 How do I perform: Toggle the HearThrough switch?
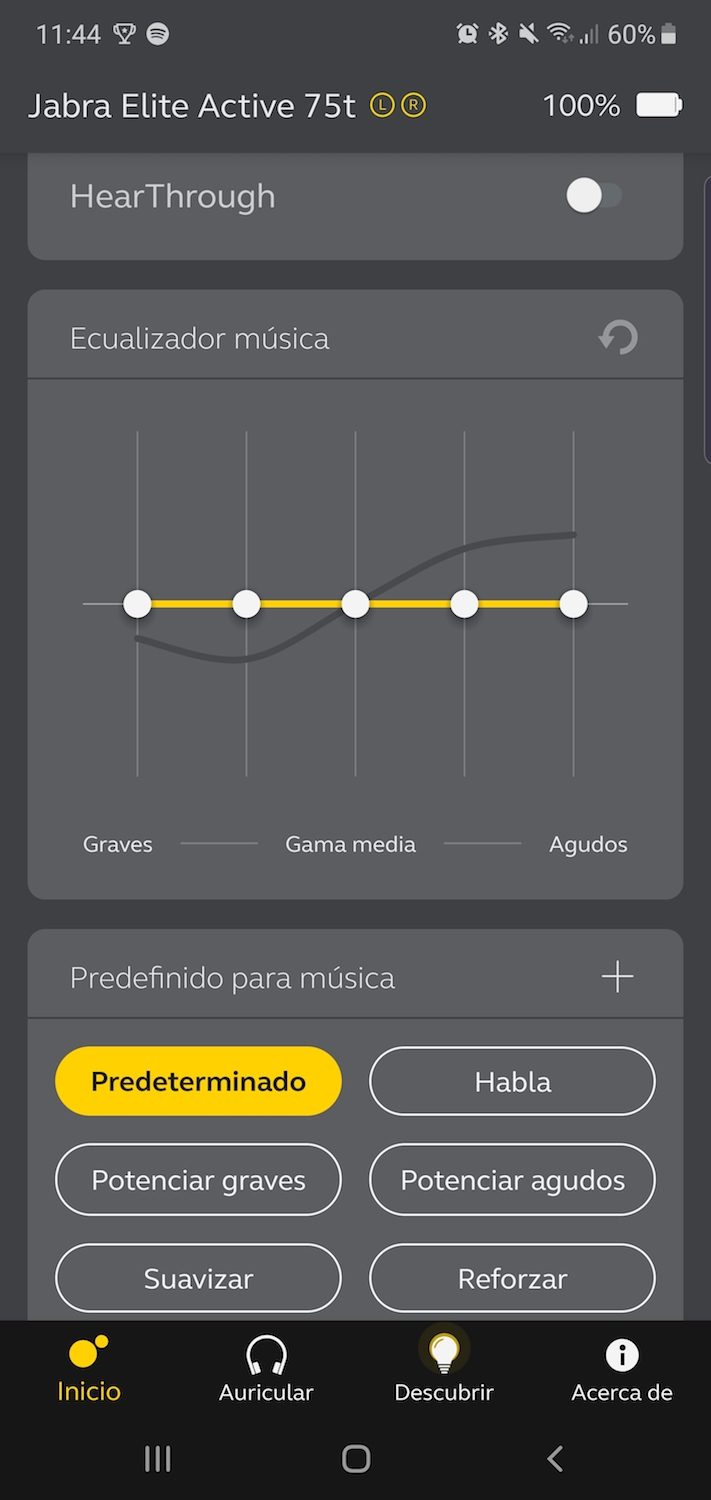point(594,196)
